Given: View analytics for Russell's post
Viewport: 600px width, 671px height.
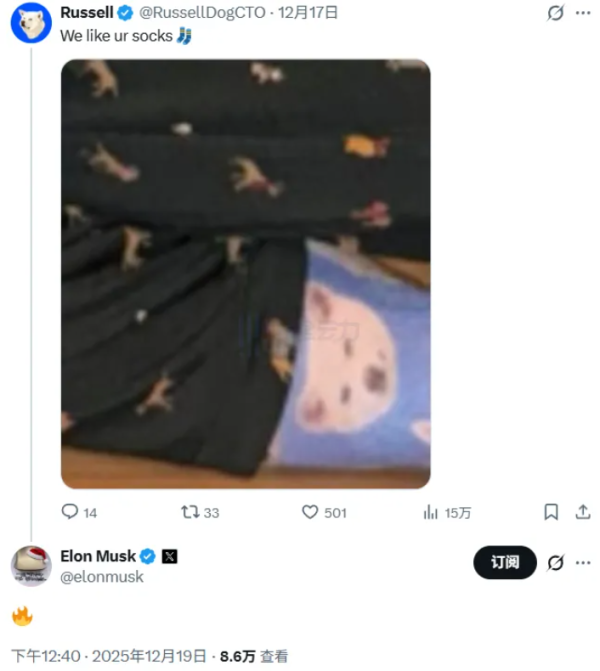Looking at the screenshot, I should pos(433,512).
